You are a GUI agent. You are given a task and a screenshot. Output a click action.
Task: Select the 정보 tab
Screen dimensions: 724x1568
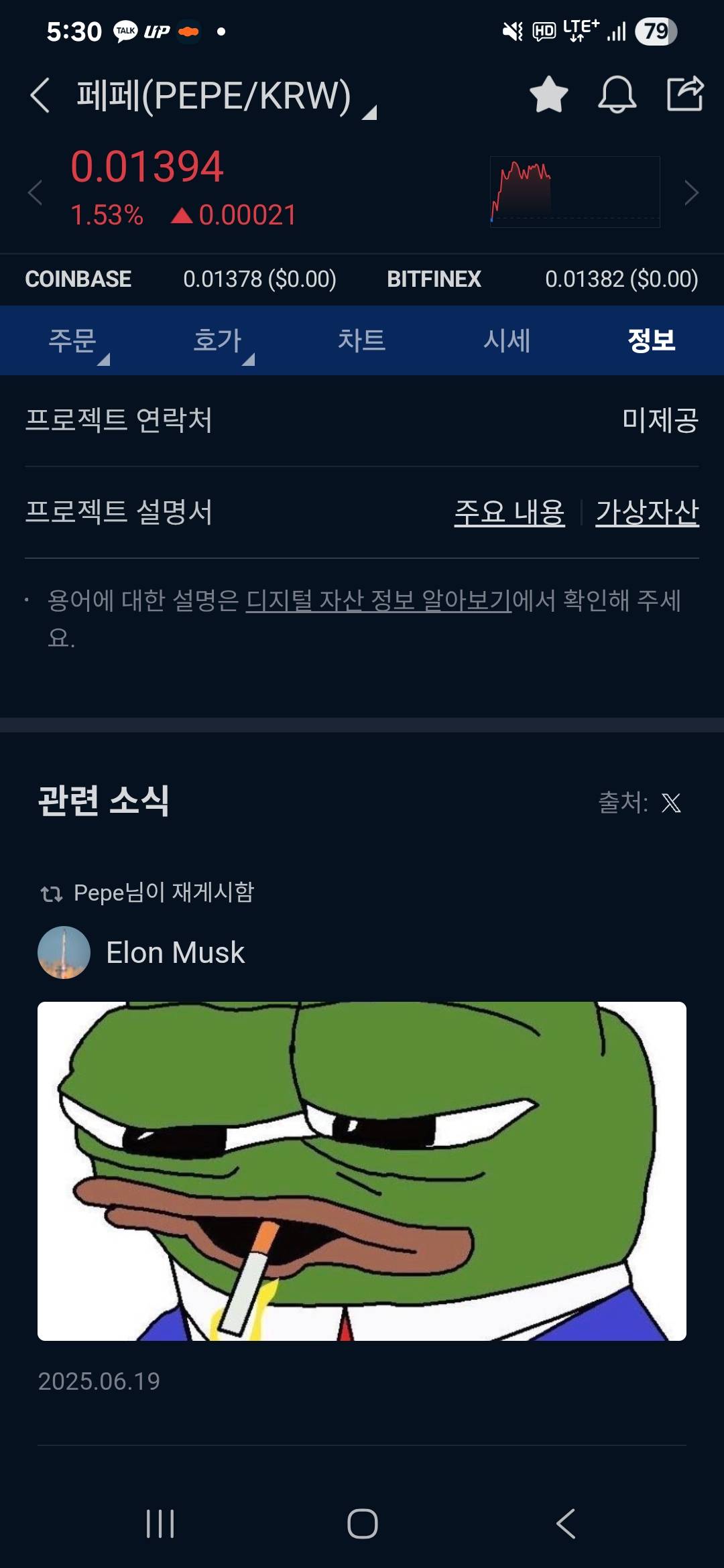coord(651,340)
